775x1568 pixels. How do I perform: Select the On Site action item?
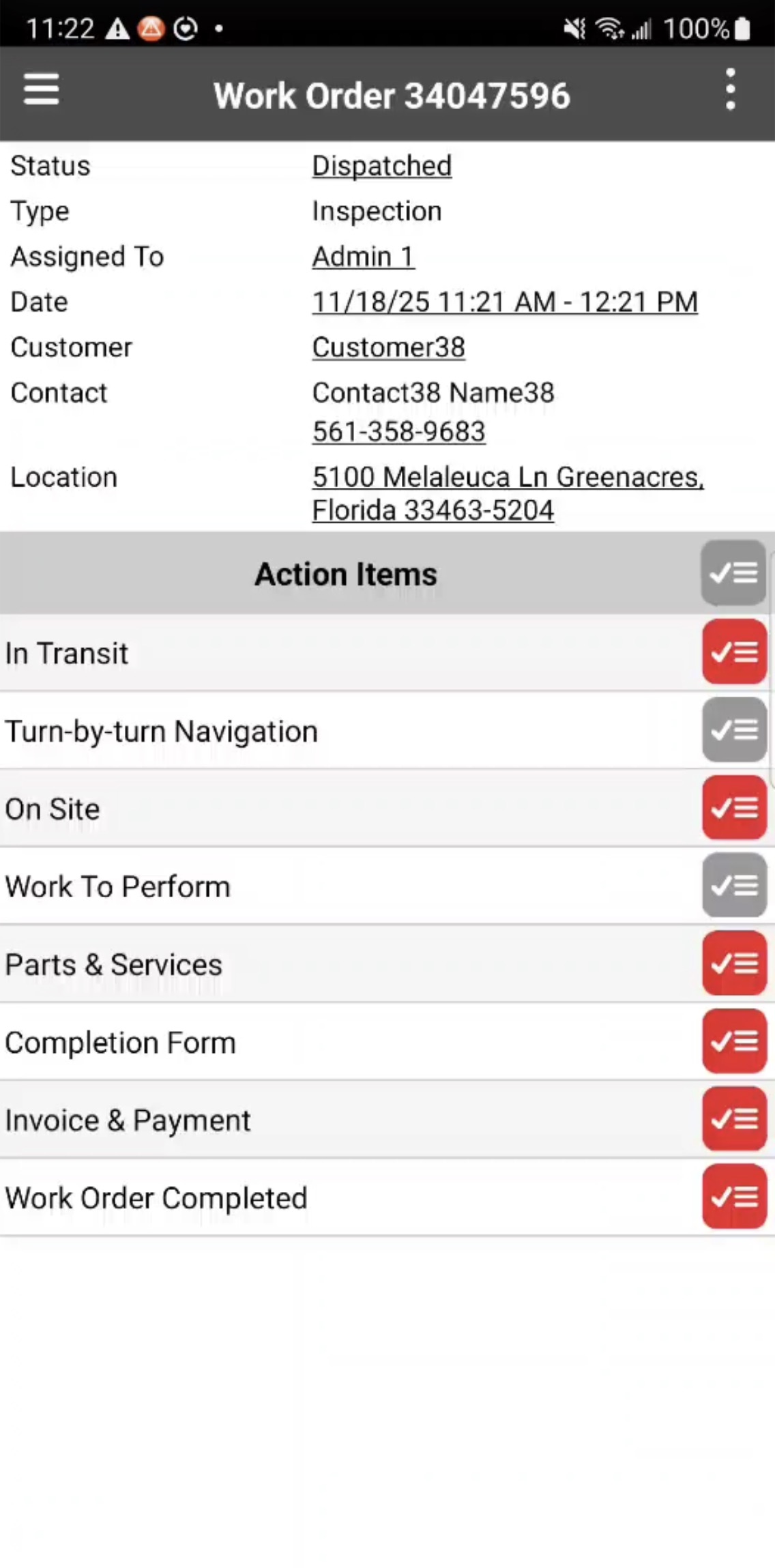[734, 808]
